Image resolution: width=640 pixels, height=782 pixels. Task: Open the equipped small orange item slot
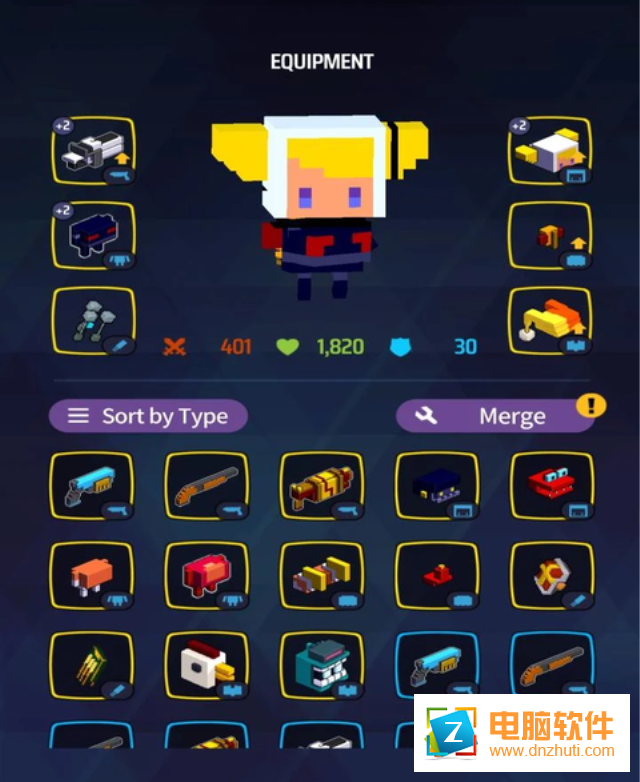click(549, 236)
